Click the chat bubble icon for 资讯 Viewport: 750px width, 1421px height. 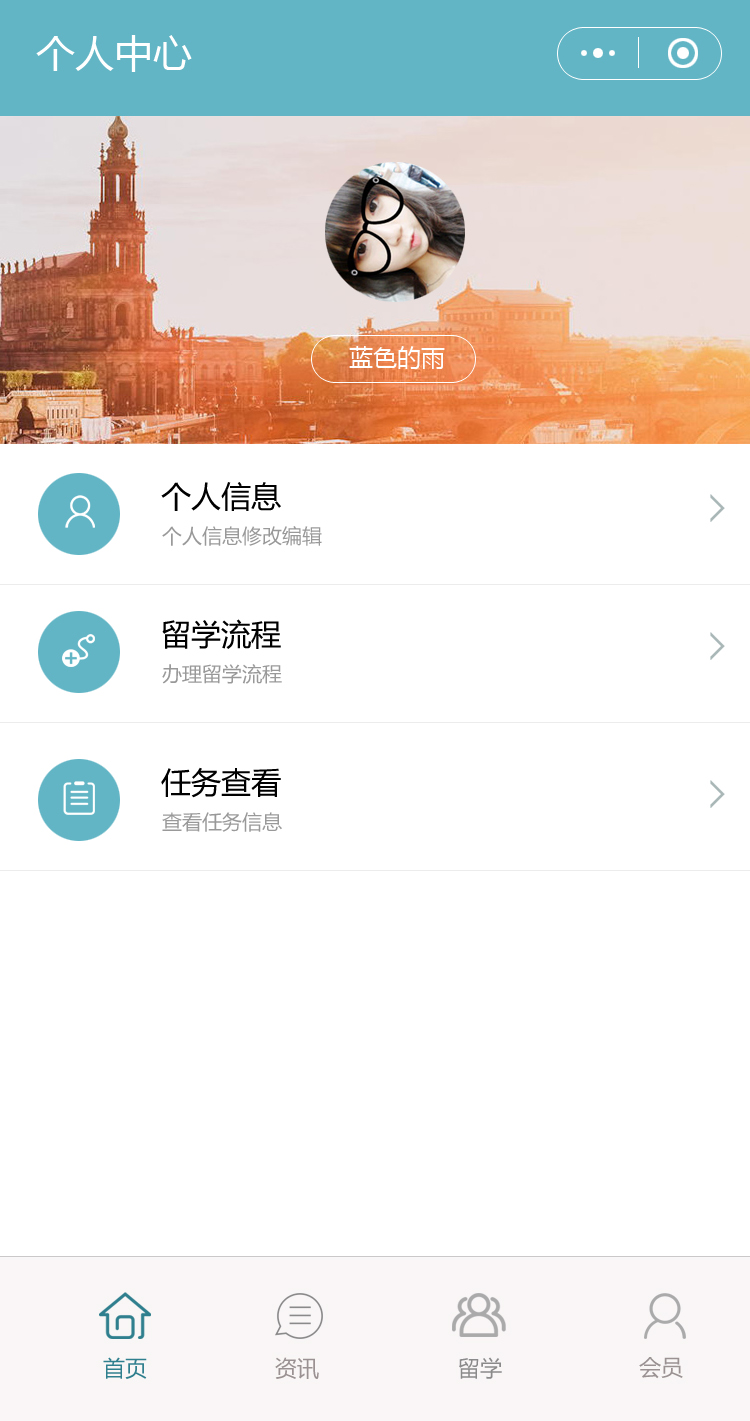coord(296,1317)
